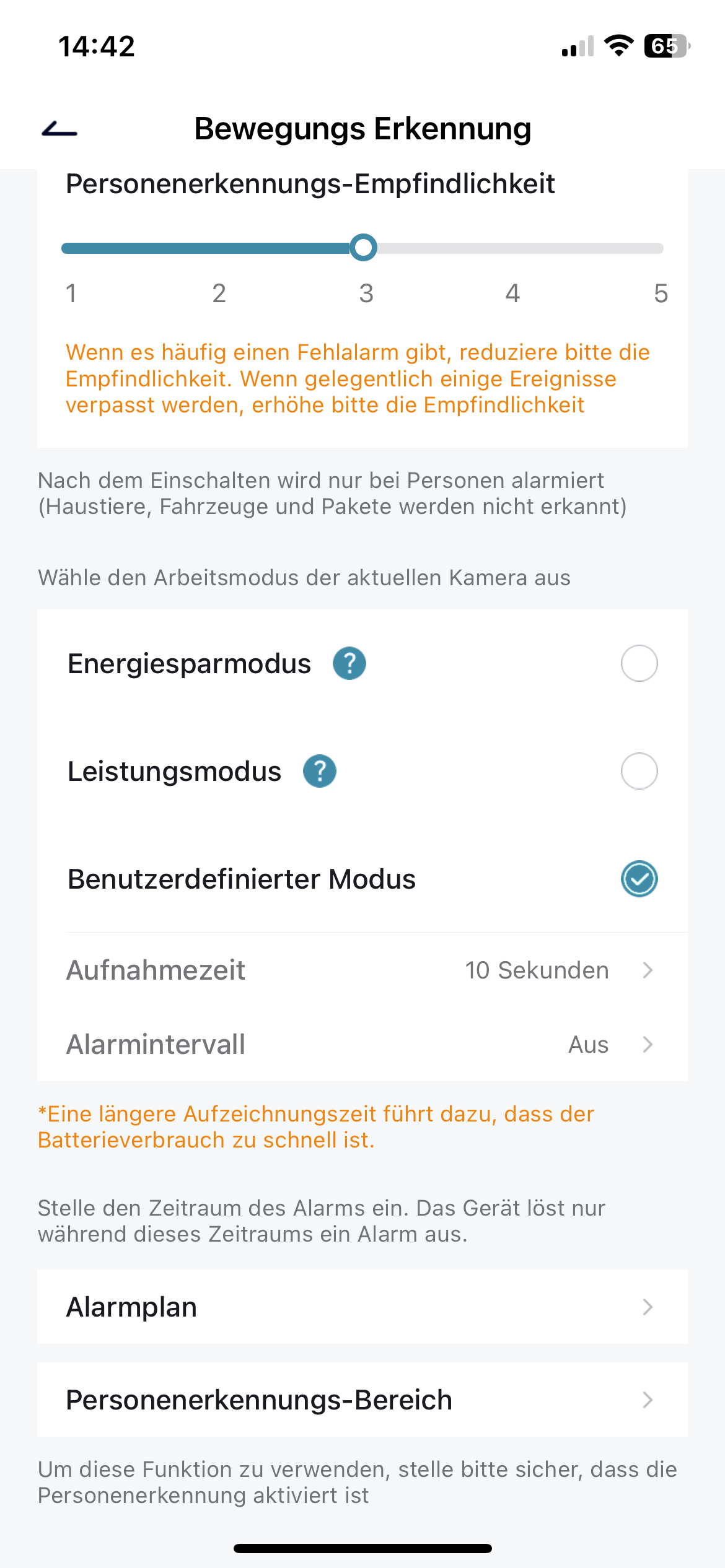This screenshot has width=725, height=1568.
Task: Open the Alarmintervall setting
Action: pos(362,1044)
